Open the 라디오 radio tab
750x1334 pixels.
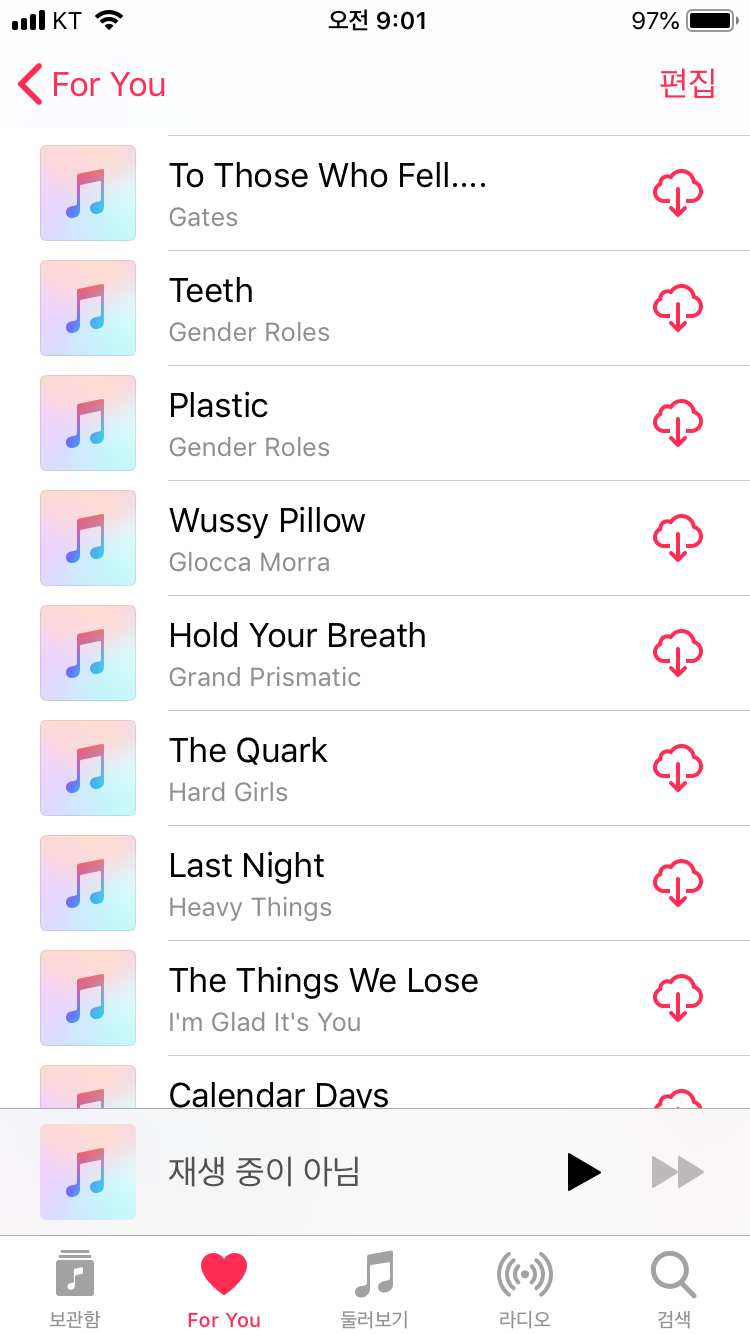coord(525,1289)
